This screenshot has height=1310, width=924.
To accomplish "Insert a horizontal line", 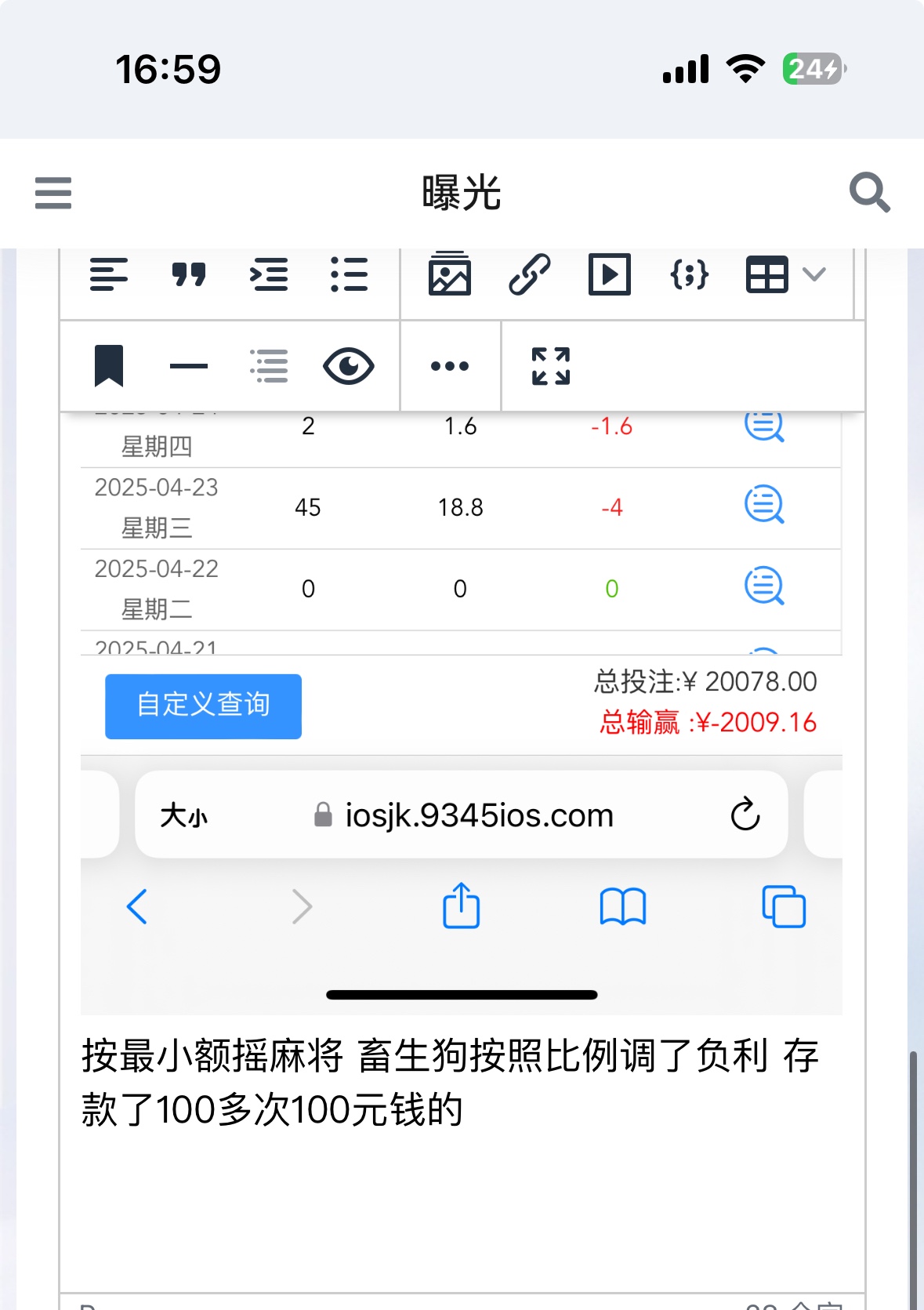I will (189, 366).
